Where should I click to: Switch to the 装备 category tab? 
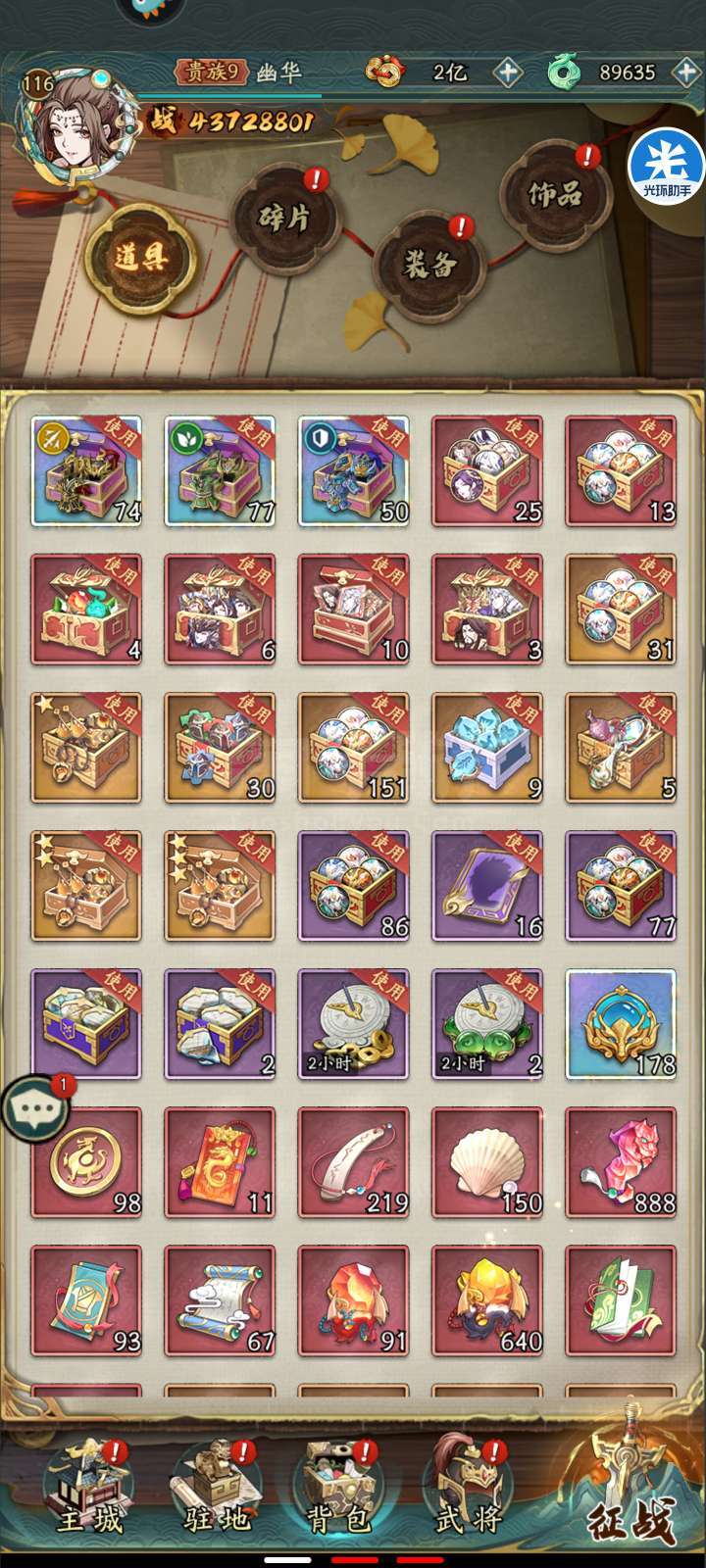[429, 263]
